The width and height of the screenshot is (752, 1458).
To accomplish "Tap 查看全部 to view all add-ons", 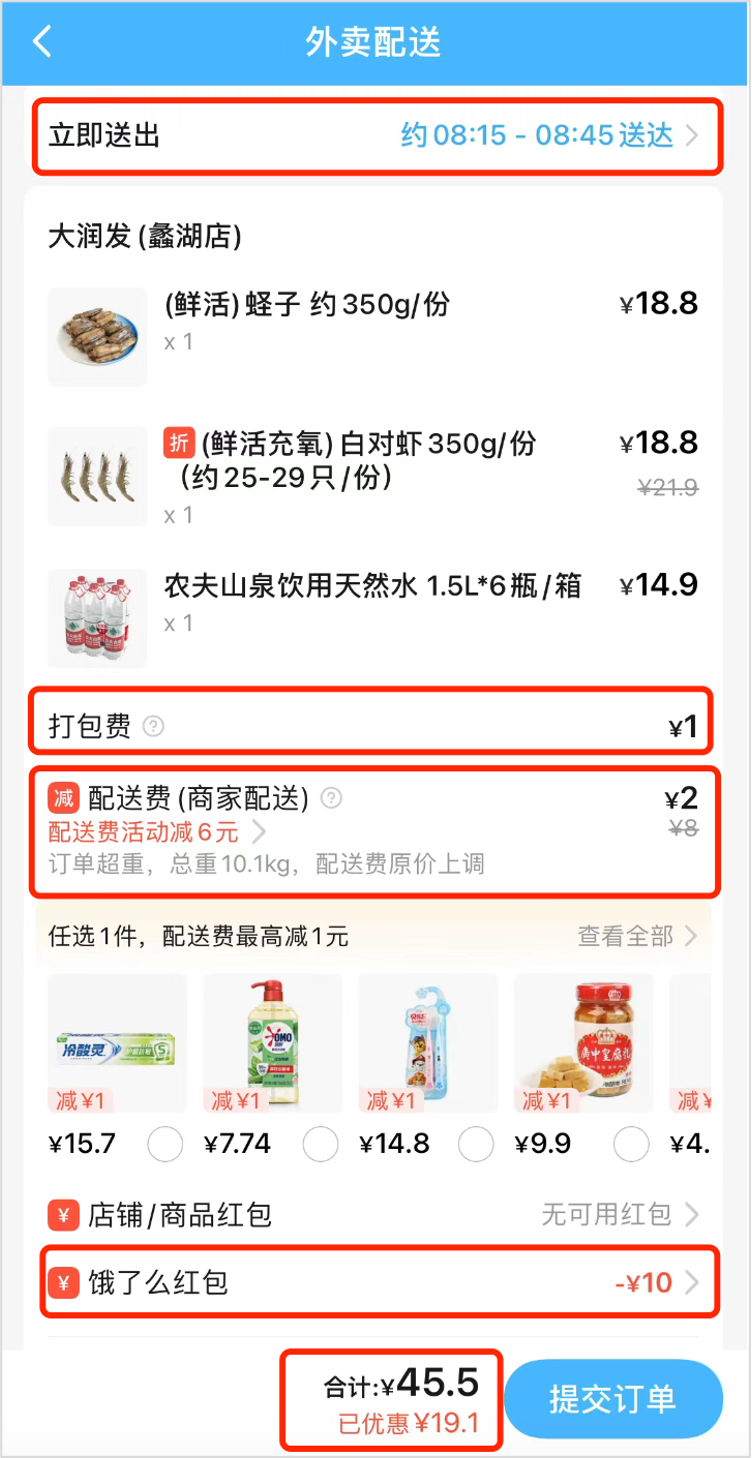I will point(637,936).
